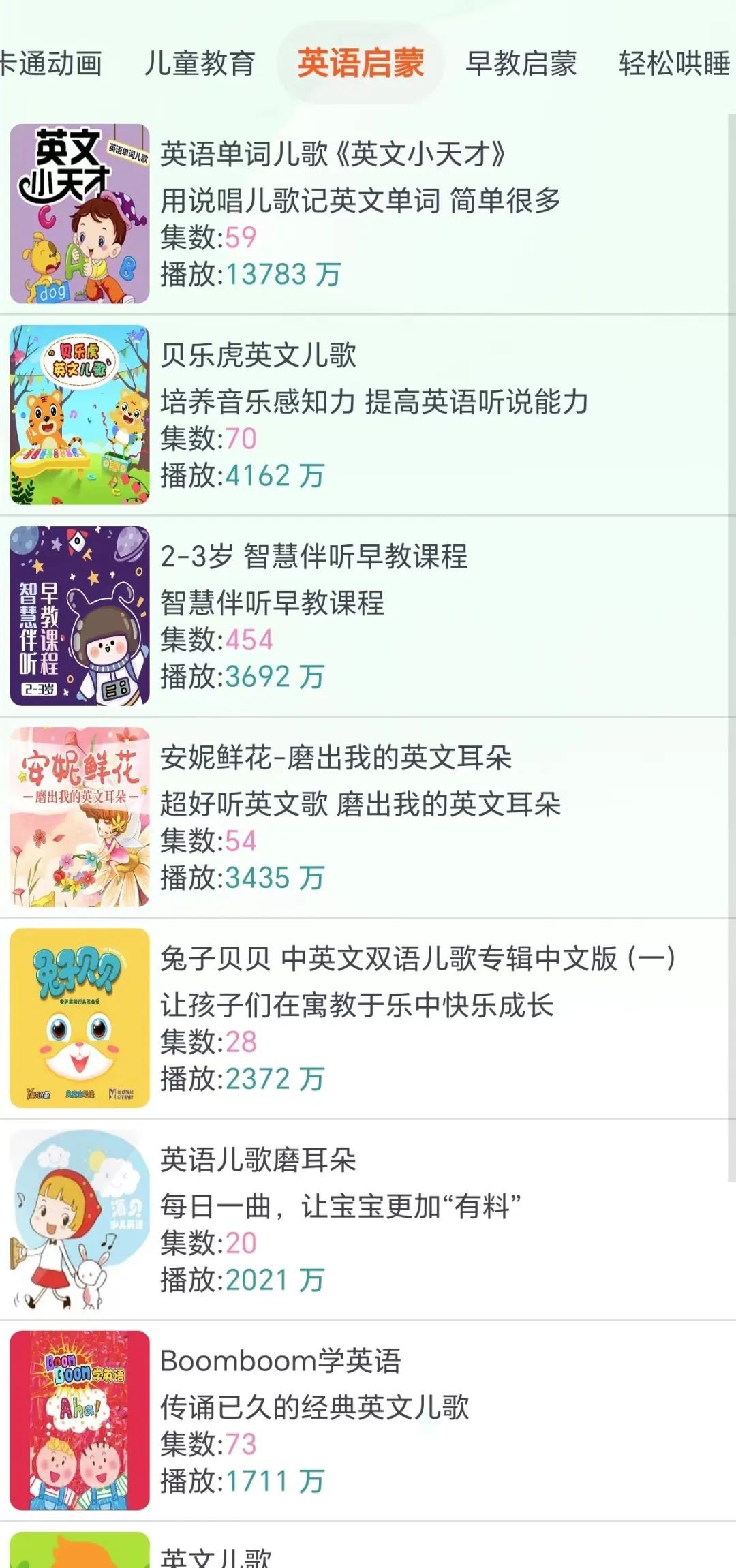736x1568 pixels.
Task: Switch to the 卡通动画 tab
Action: pos(51,63)
